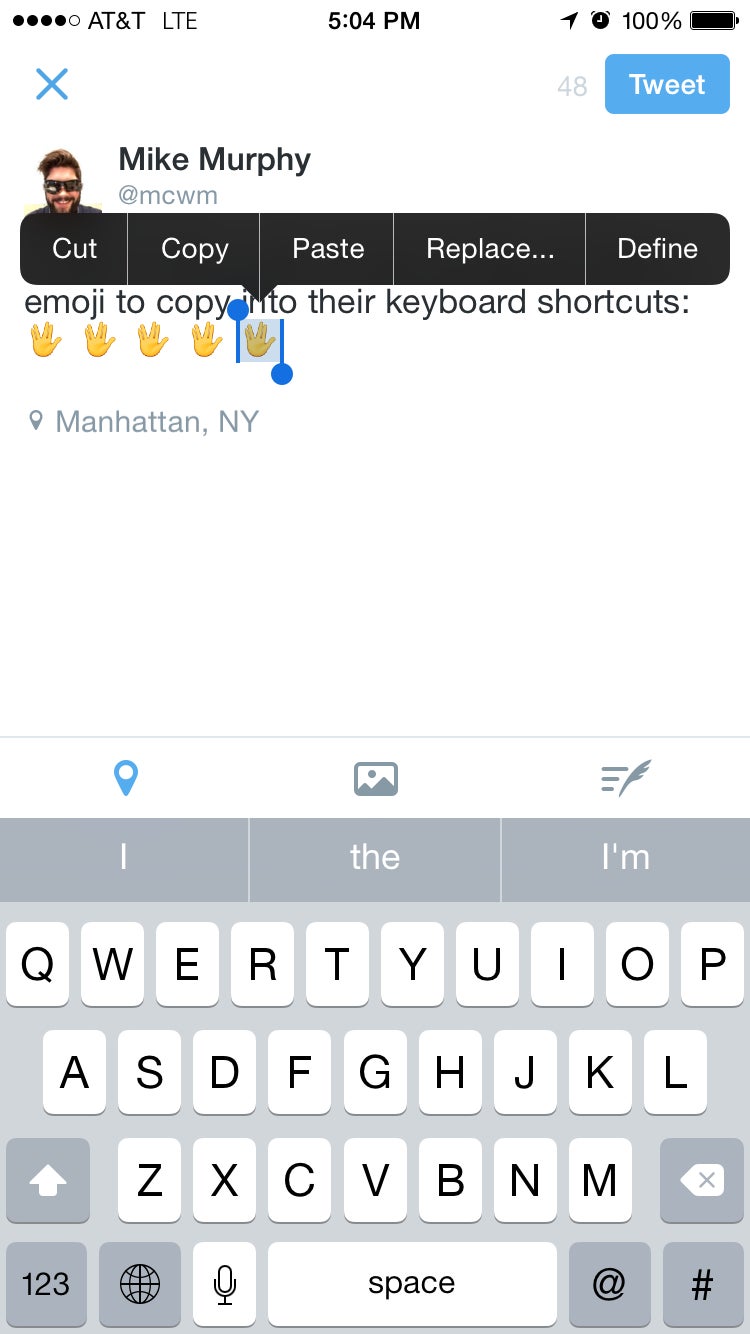Insert the @ symbol

608,1284
